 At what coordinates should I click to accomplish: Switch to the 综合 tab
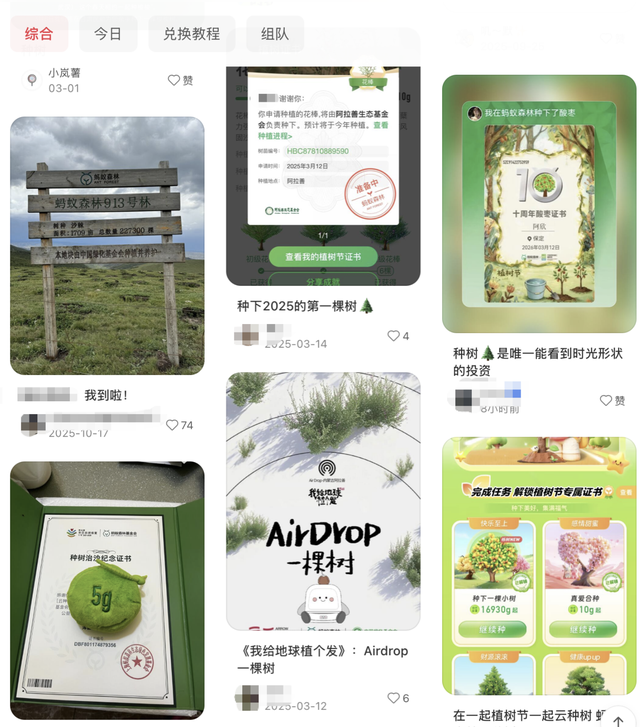coord(39,33)
